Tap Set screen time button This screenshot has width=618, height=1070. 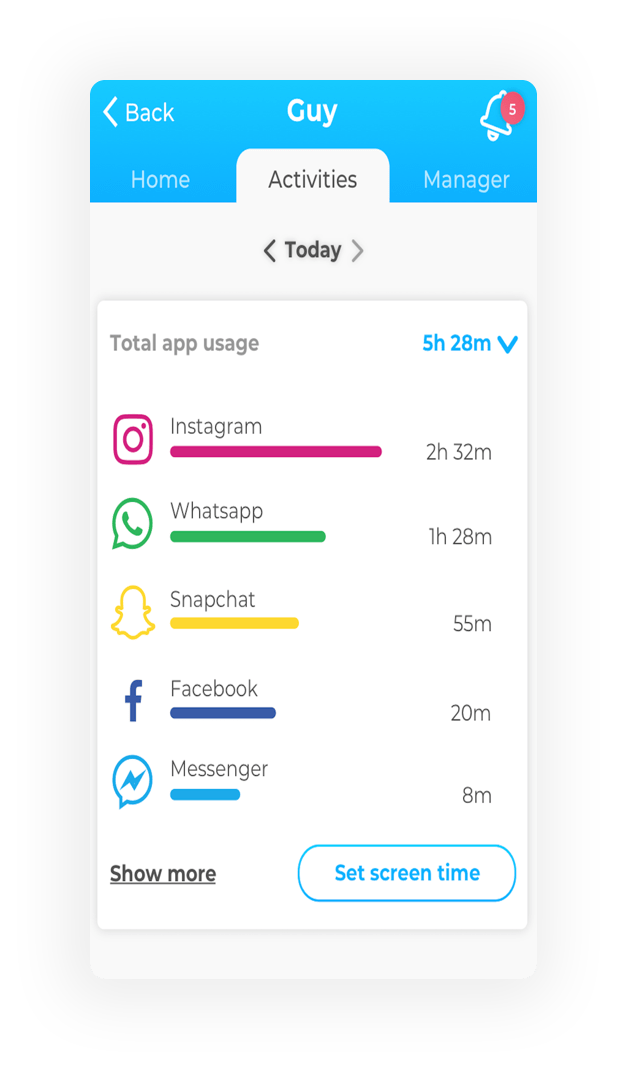407,873
